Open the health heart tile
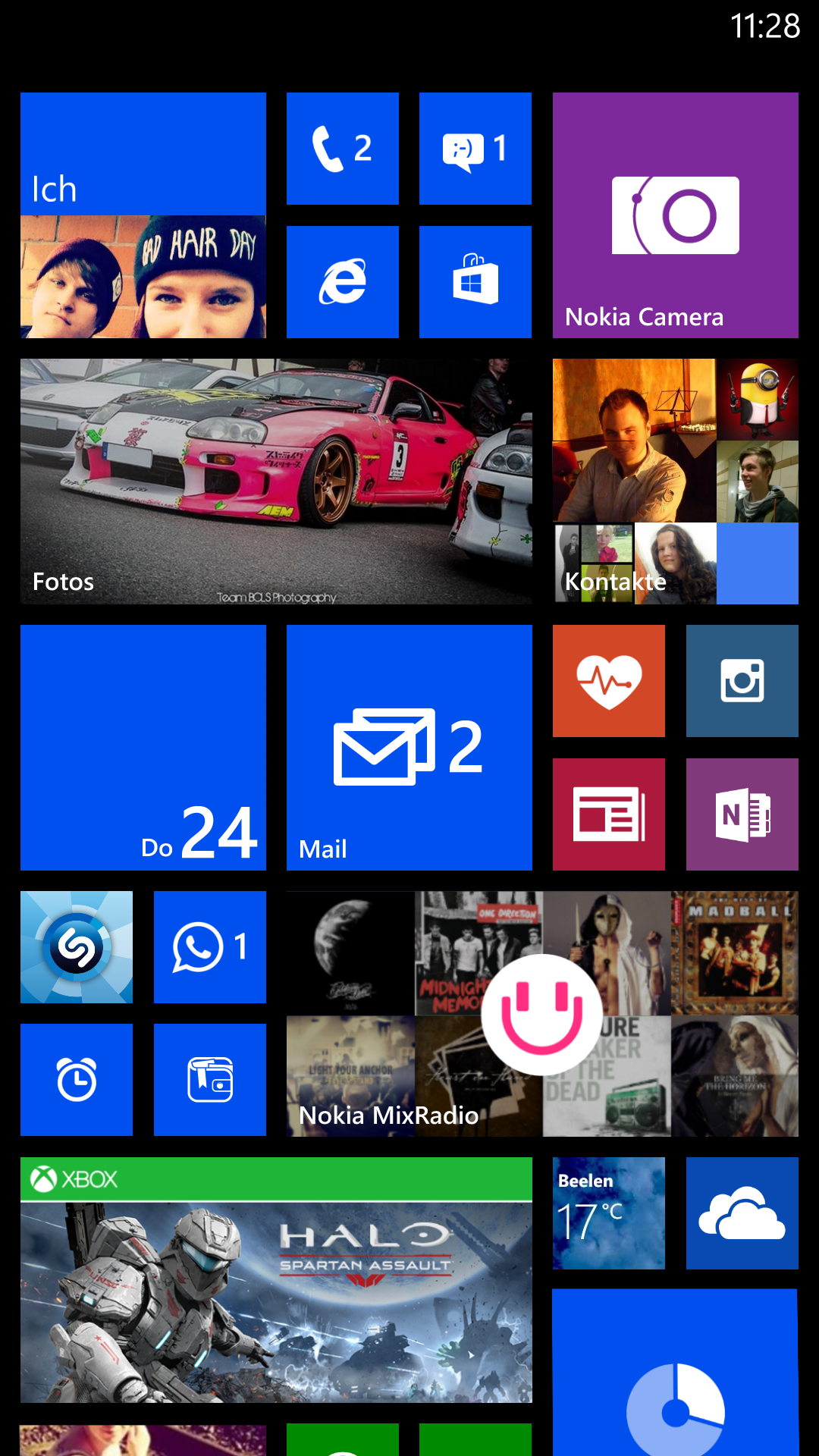 [609, 681]
